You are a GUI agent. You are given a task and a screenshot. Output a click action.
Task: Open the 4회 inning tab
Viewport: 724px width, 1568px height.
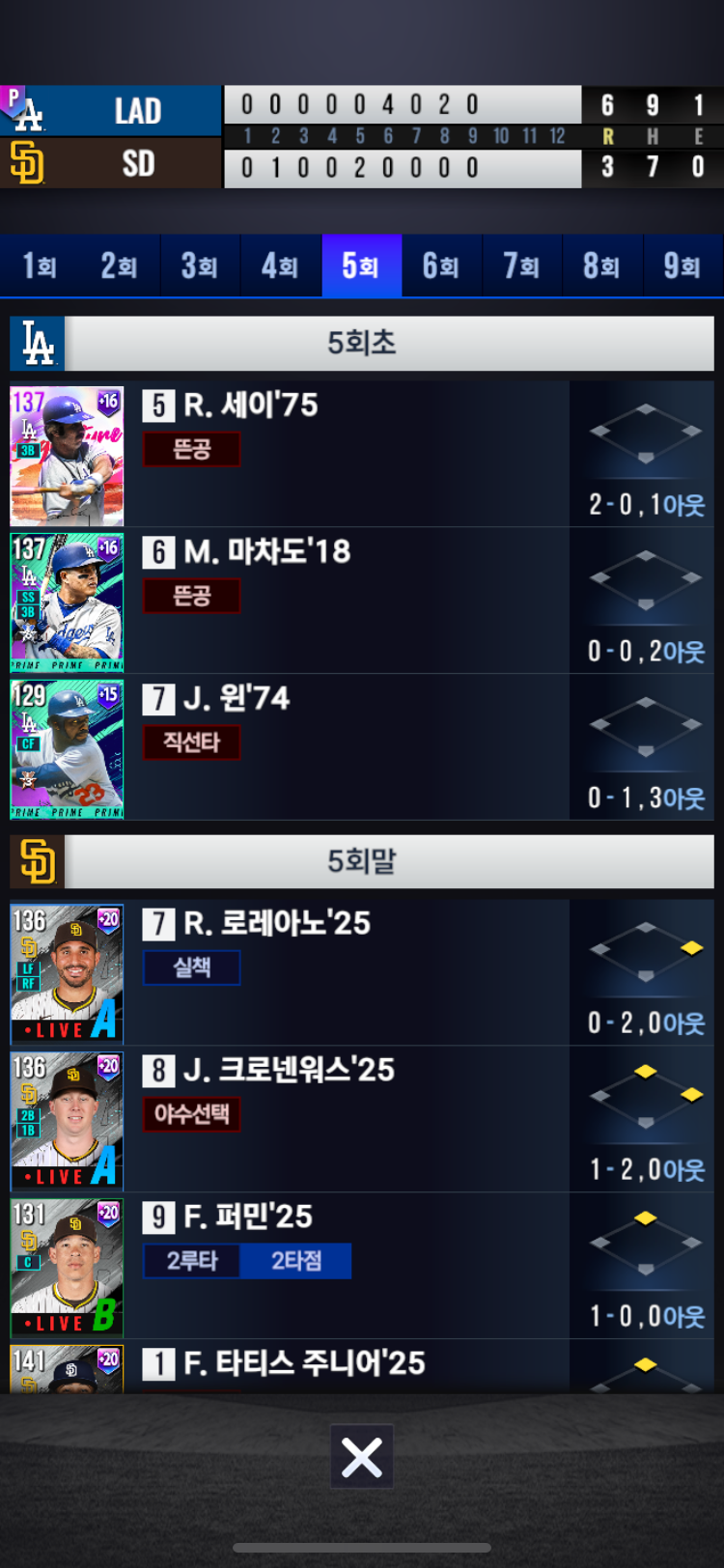280,266
